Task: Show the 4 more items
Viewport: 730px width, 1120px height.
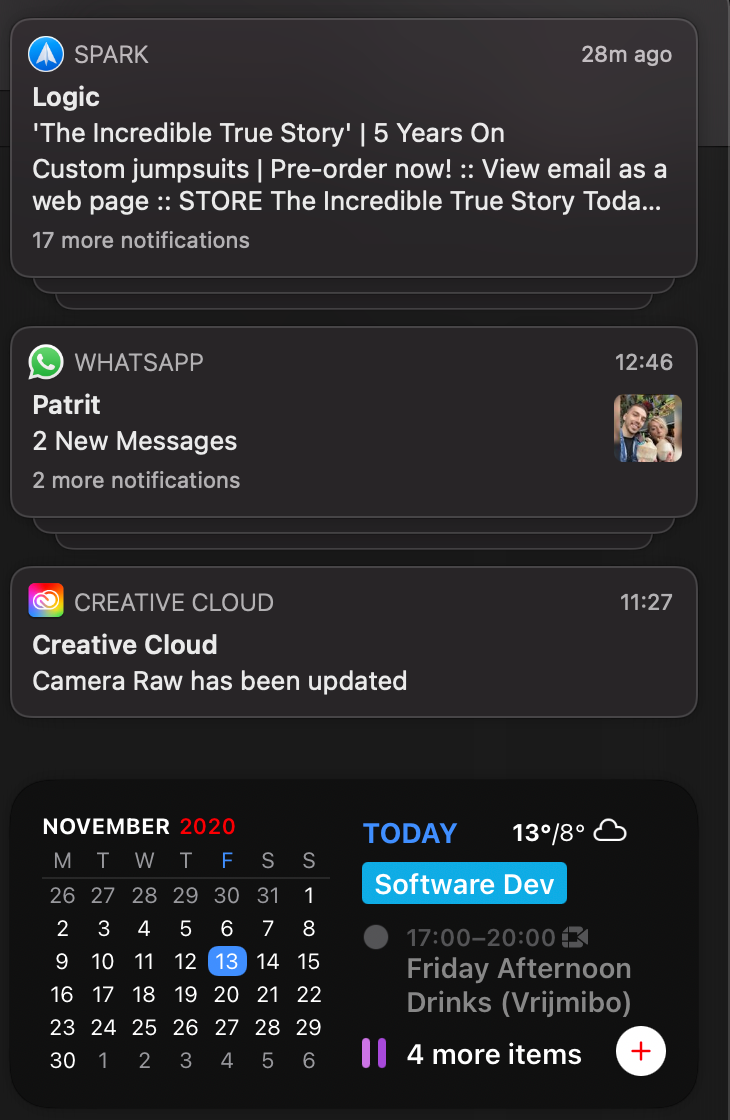Action: pyautogui.click(x=494, y=1054)
